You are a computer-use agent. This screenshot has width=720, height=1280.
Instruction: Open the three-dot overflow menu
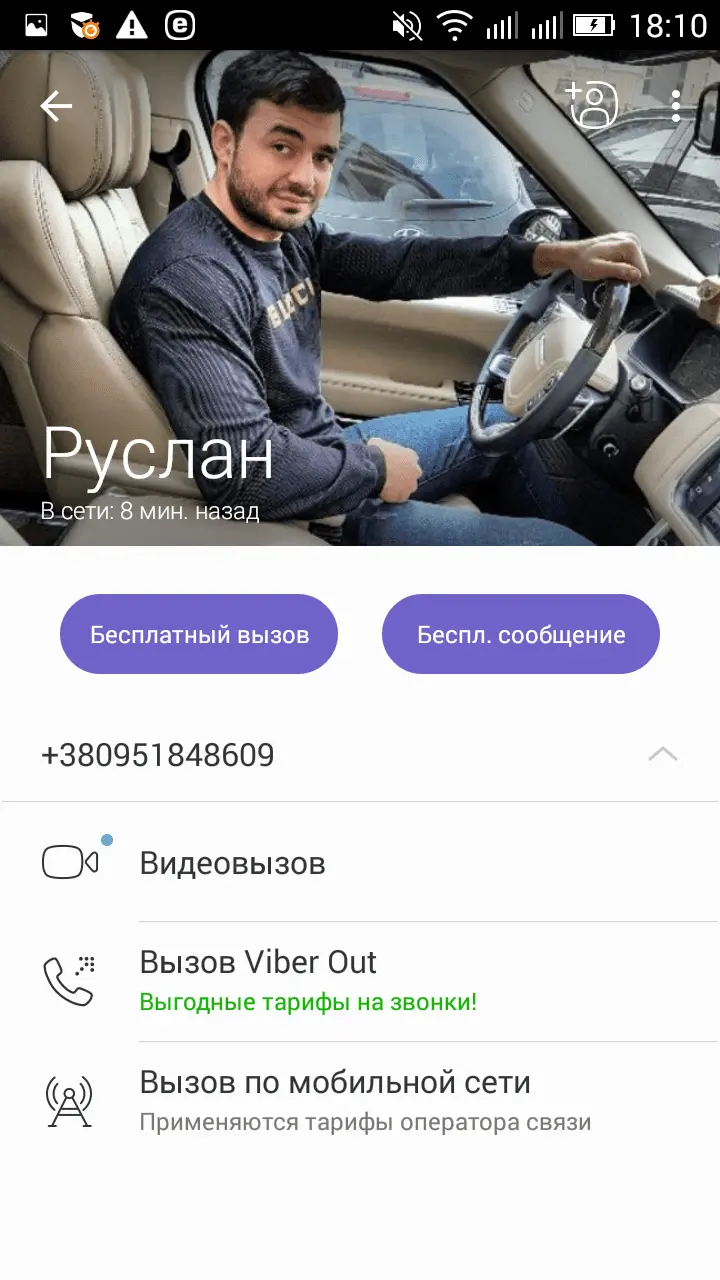pyautogui.click(x=676, y=105)
